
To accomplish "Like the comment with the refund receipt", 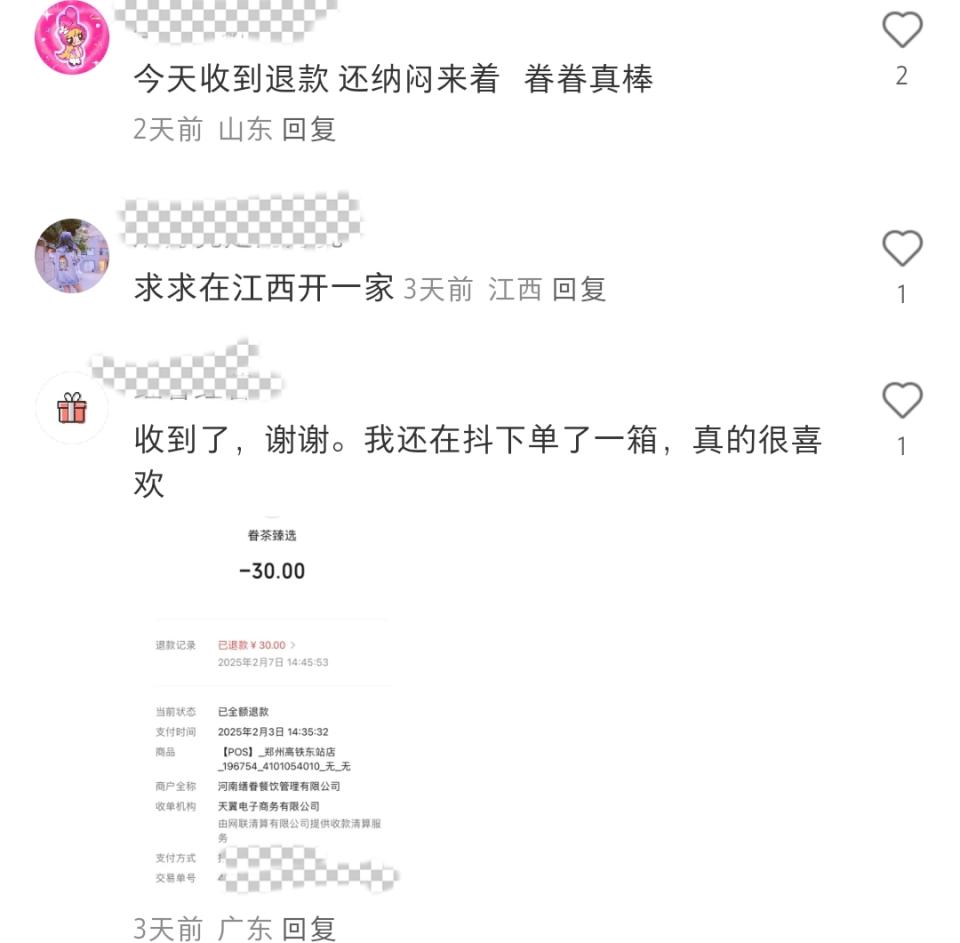I will click(901, 401).
